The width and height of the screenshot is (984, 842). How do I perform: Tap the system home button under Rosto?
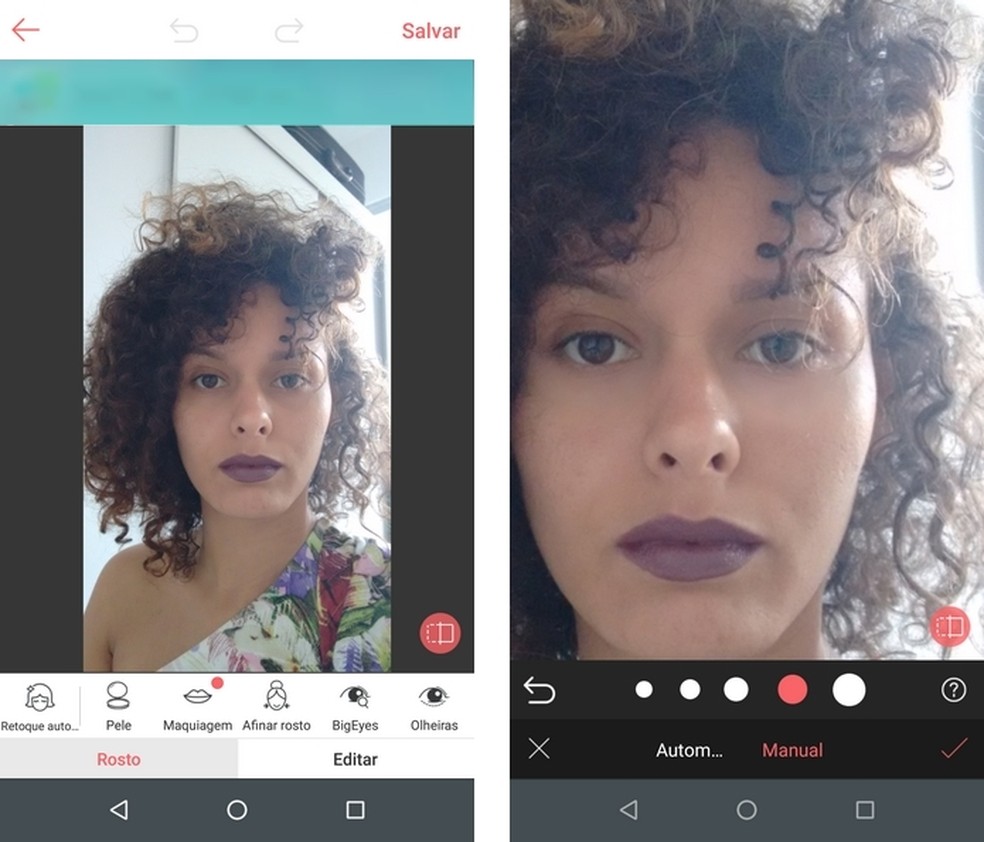point(237,810)
